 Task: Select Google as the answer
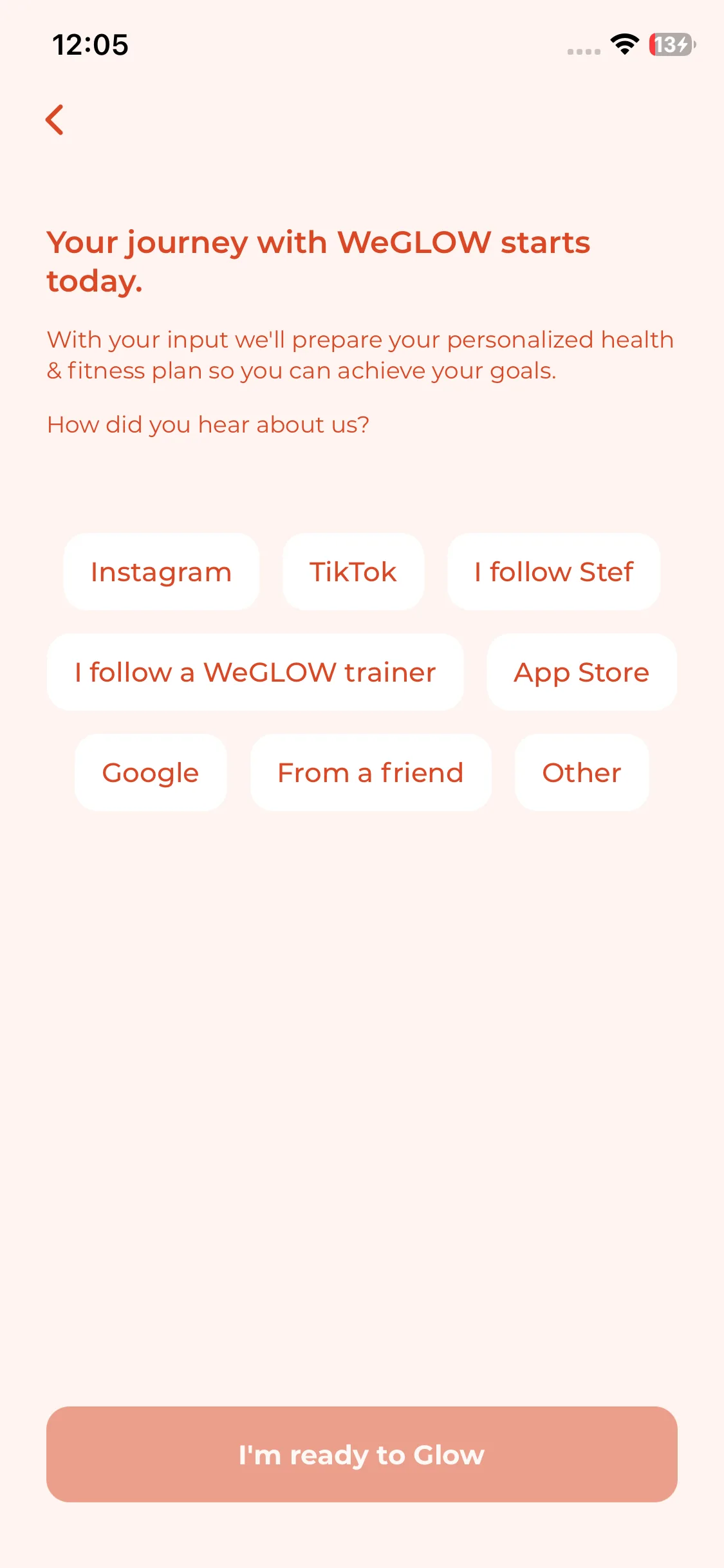[151, 772]
